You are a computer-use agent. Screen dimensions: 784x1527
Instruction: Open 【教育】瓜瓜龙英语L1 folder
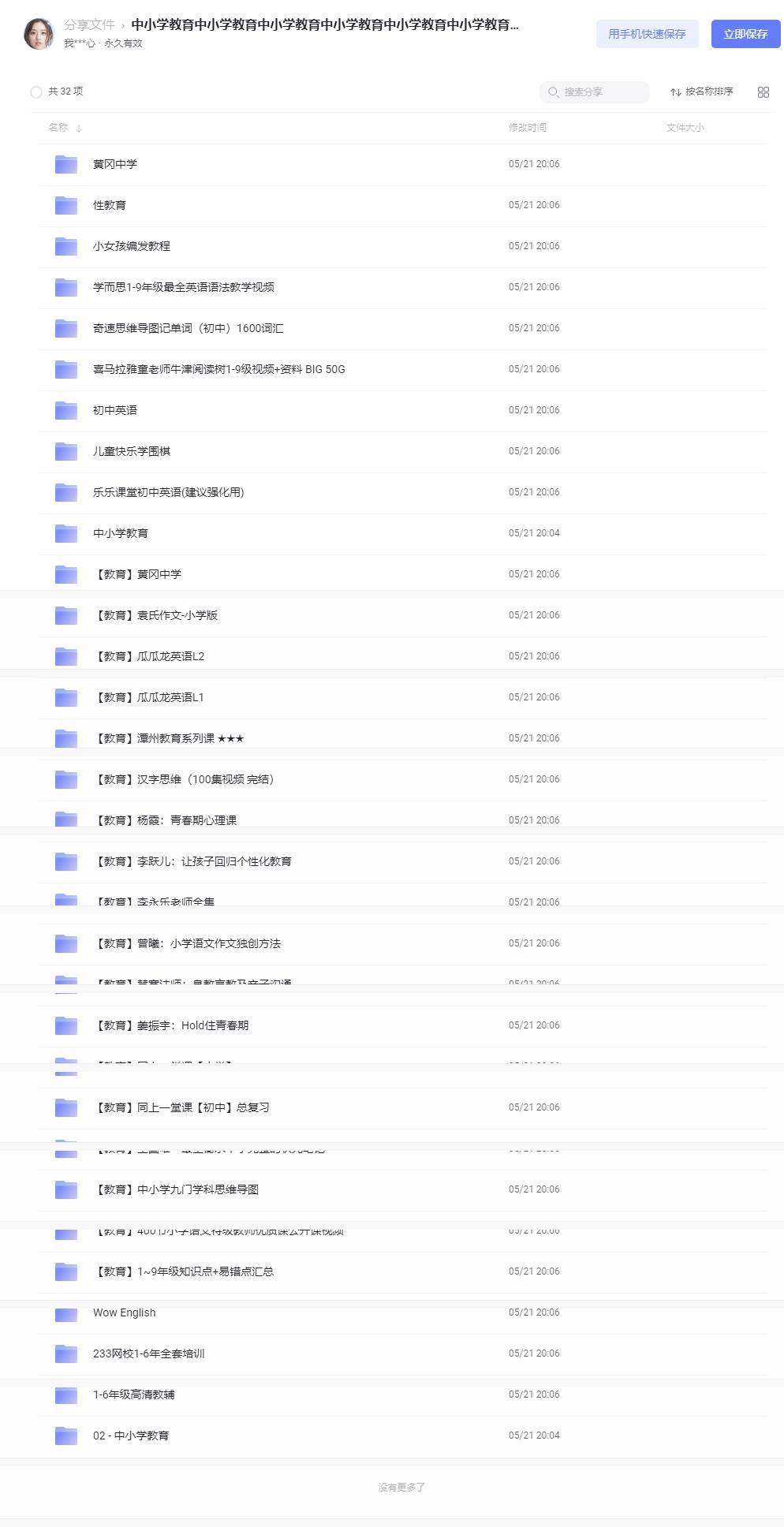tap(149, 697)
